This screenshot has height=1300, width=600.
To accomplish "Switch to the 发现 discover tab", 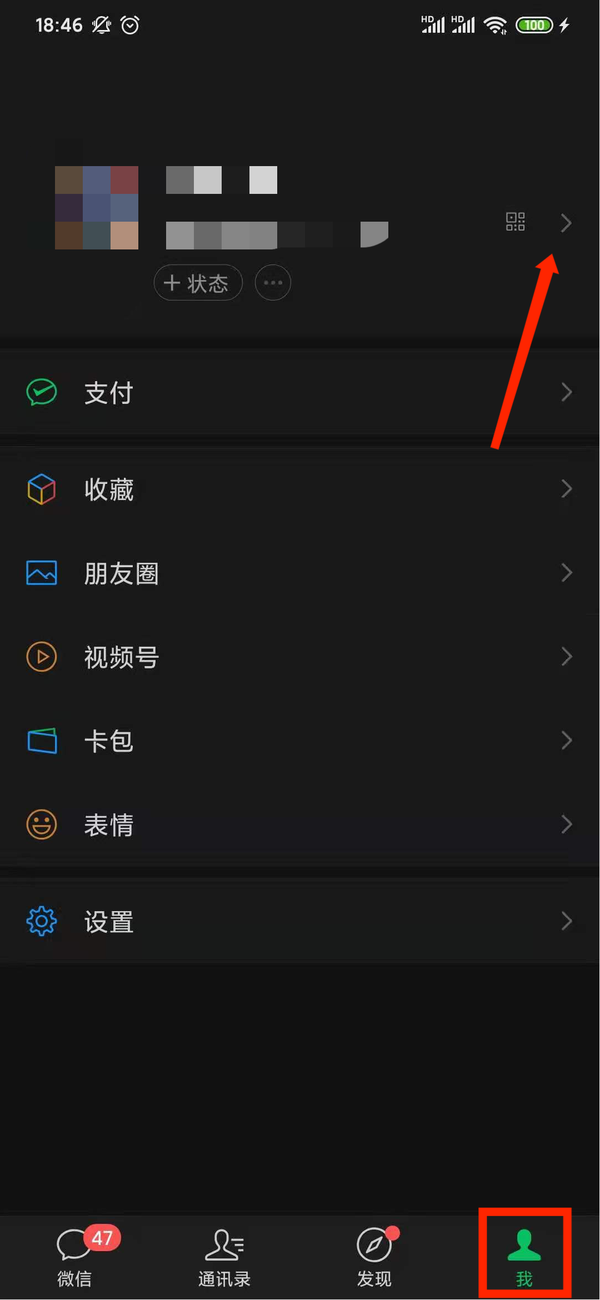I will pos(374,1255).
